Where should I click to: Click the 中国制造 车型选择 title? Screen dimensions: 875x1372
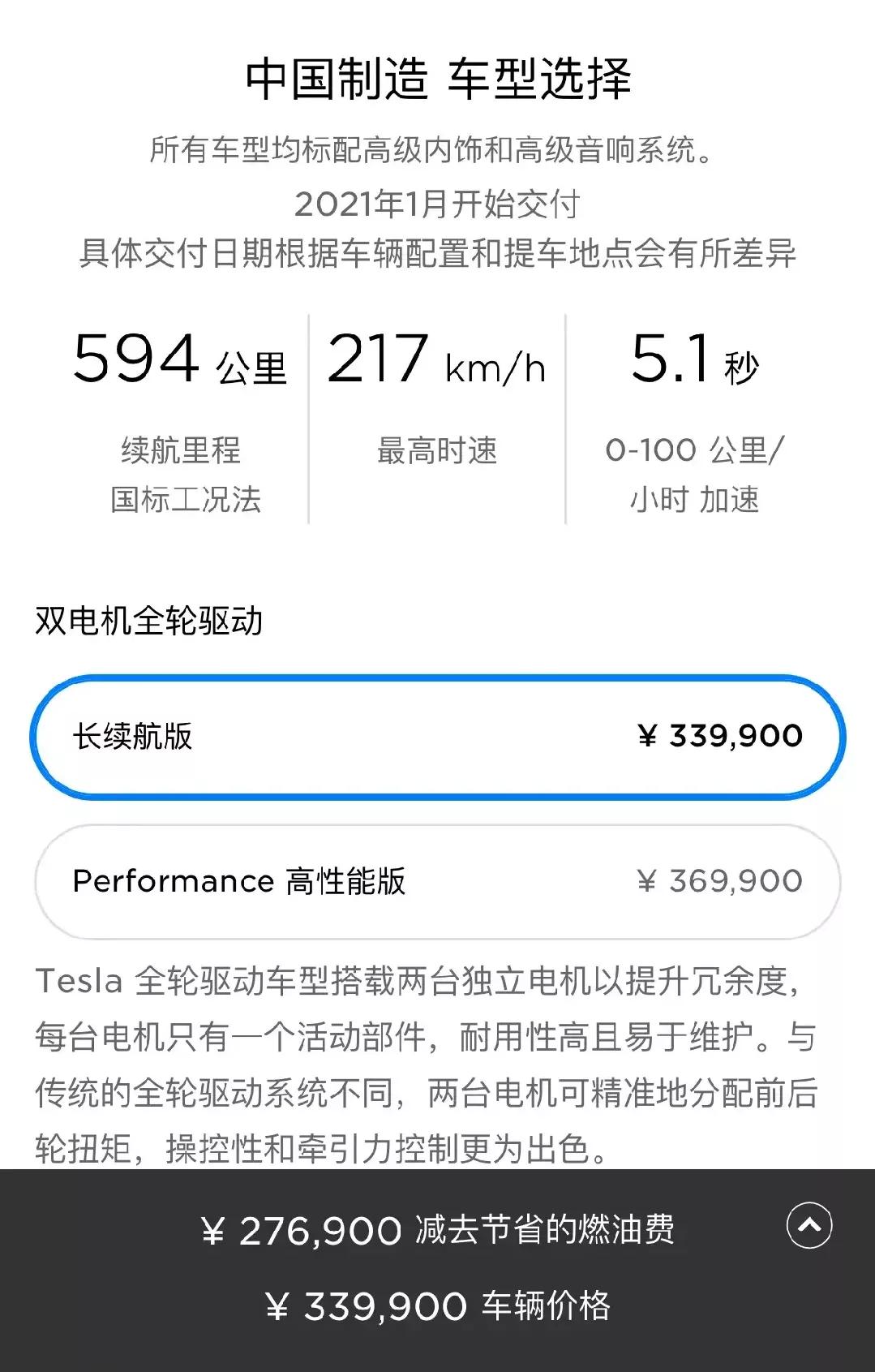438,78
